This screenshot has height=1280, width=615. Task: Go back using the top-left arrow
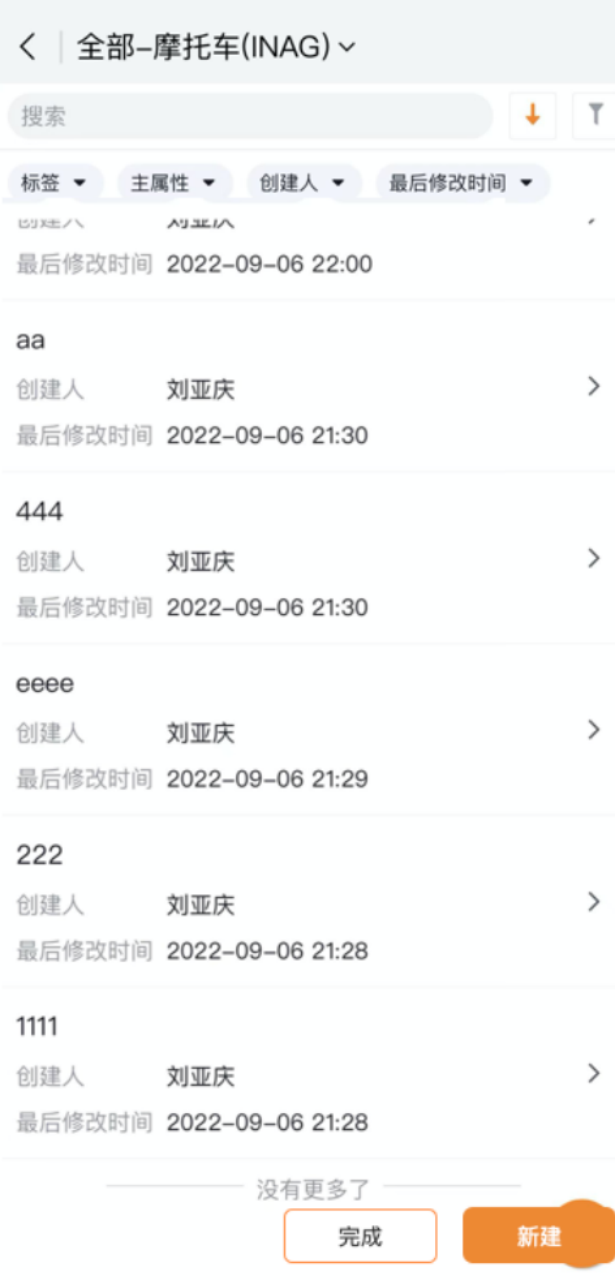tap(28, 47)
